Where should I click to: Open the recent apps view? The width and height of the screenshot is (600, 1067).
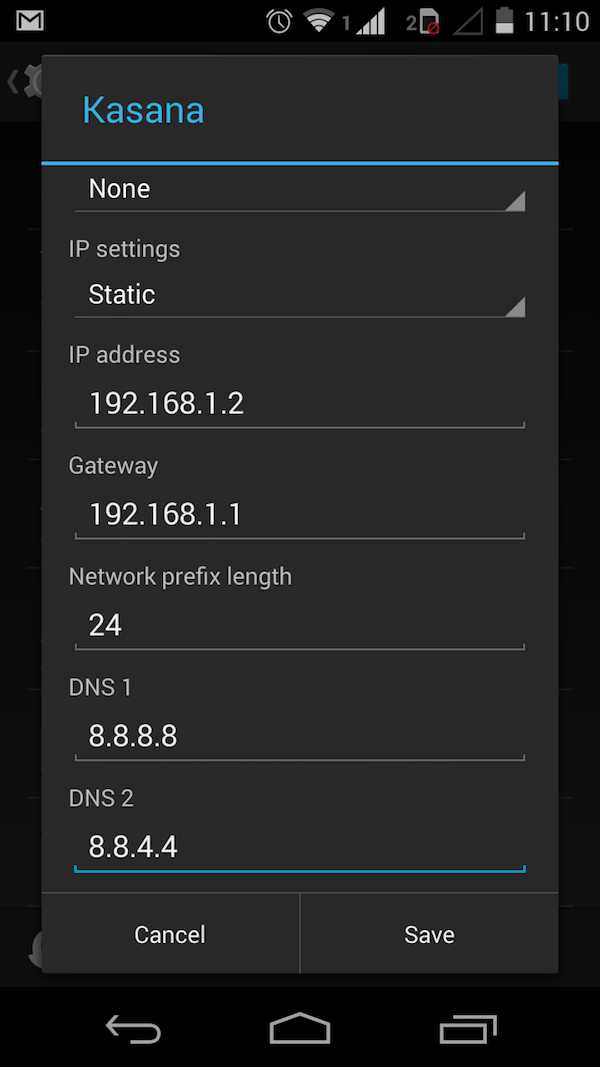click(x=467, y=1029)
